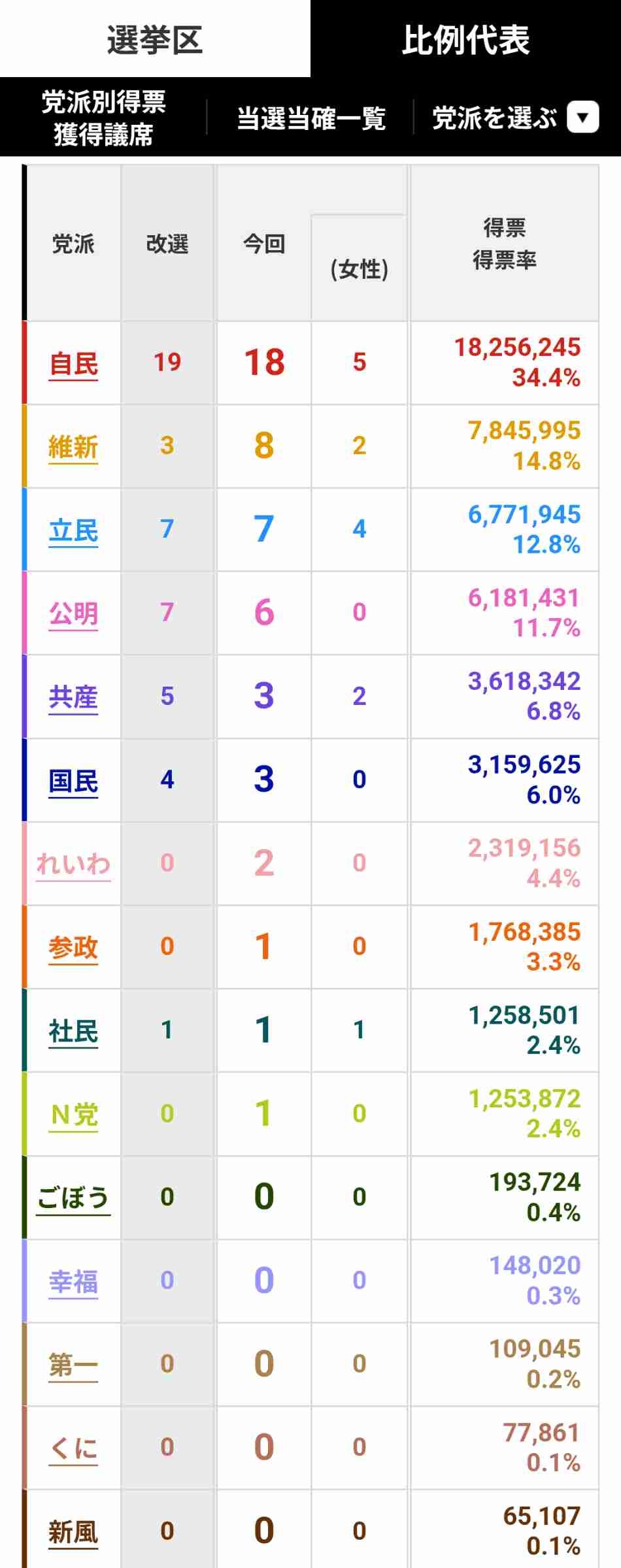View the れいわ party results
621x1568 pixels.
click(73, 864)
